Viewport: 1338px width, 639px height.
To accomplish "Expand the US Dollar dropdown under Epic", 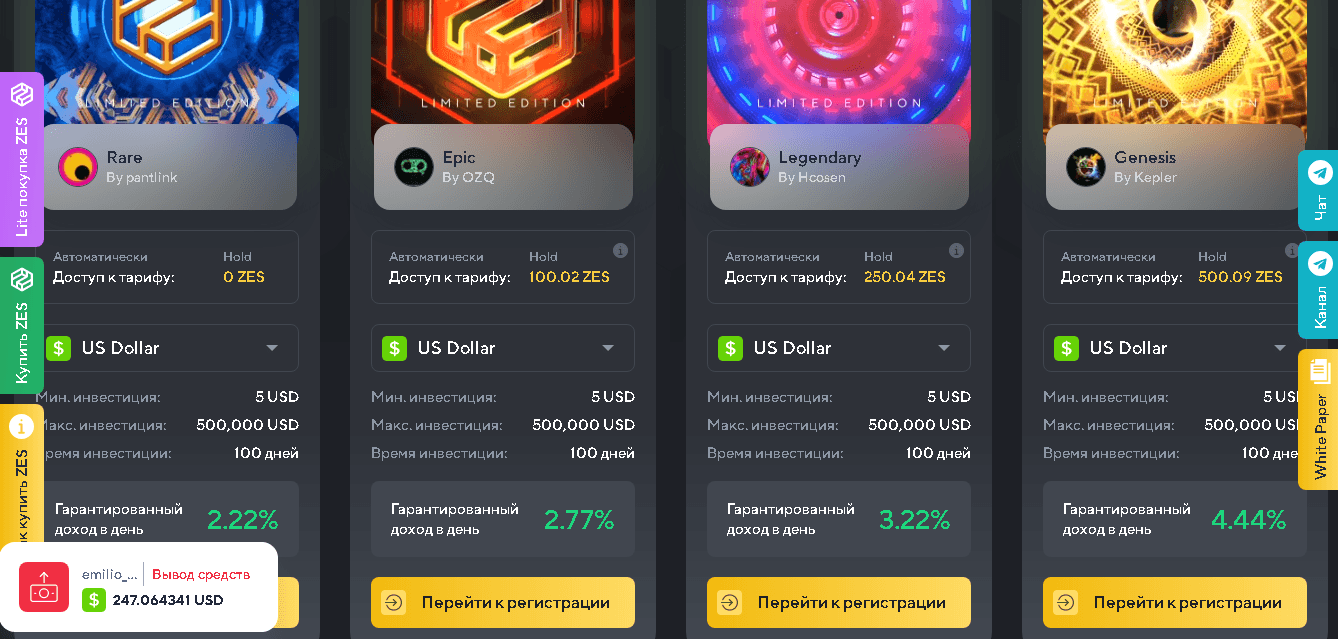I will pos(502,348).
